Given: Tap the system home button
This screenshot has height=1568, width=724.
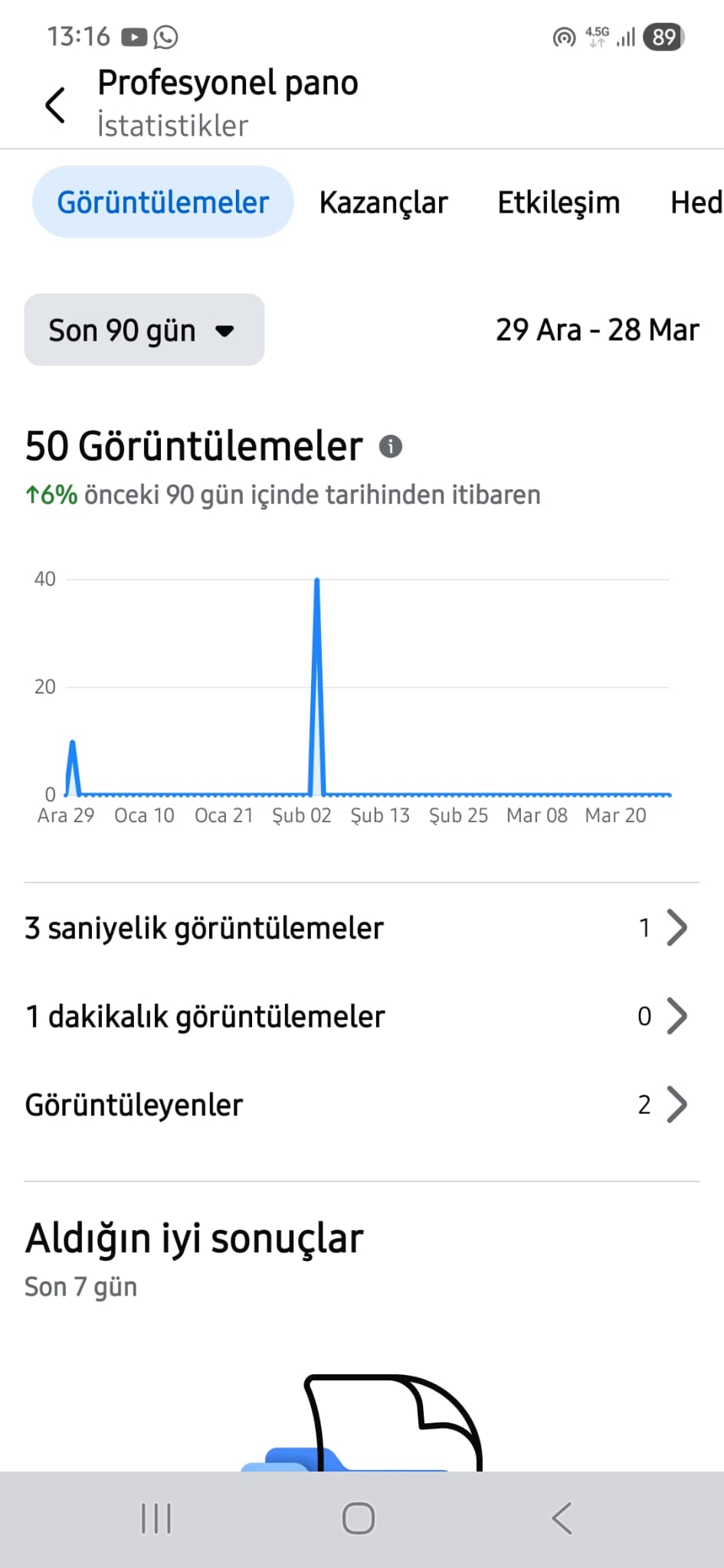Looking at the screenshot, I should (359, 1518).
